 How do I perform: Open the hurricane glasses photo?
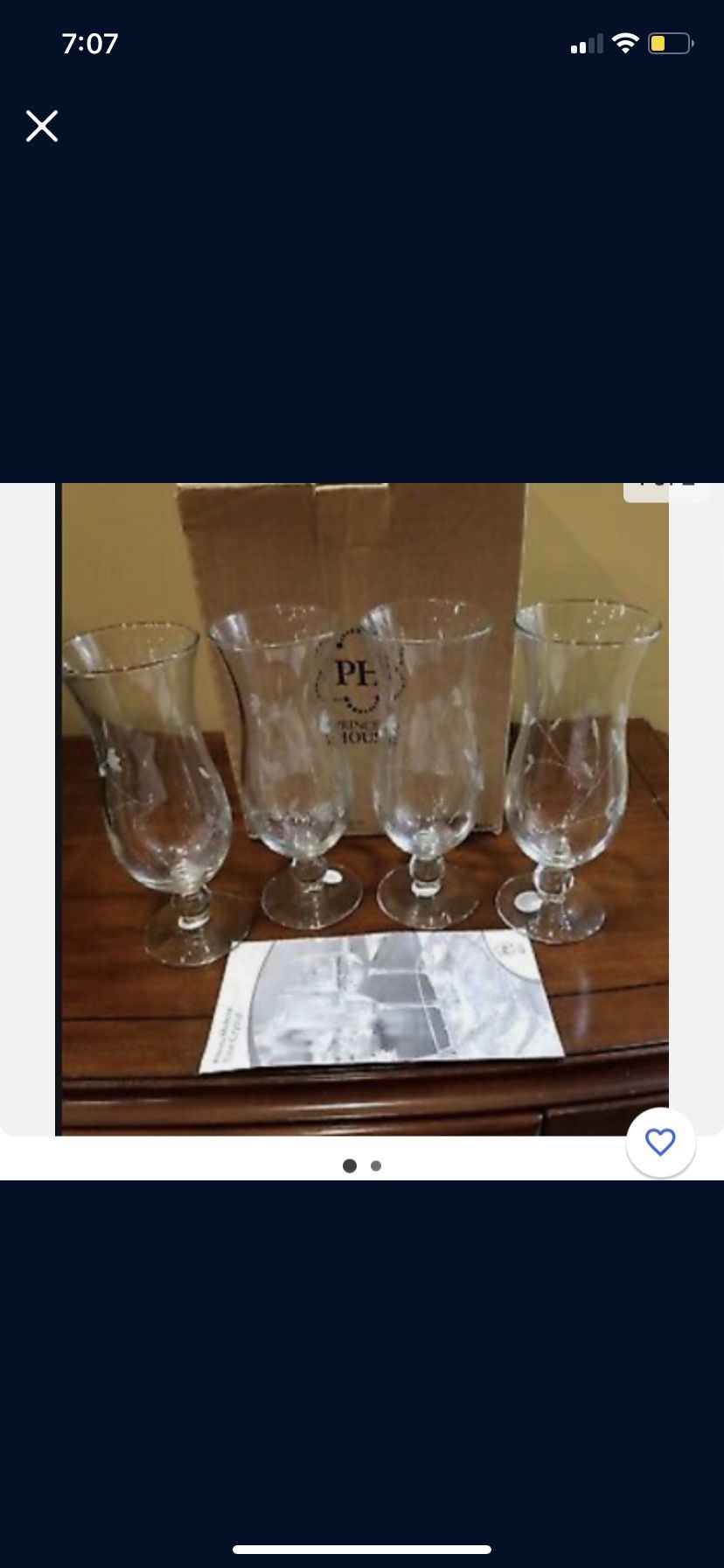362,809
